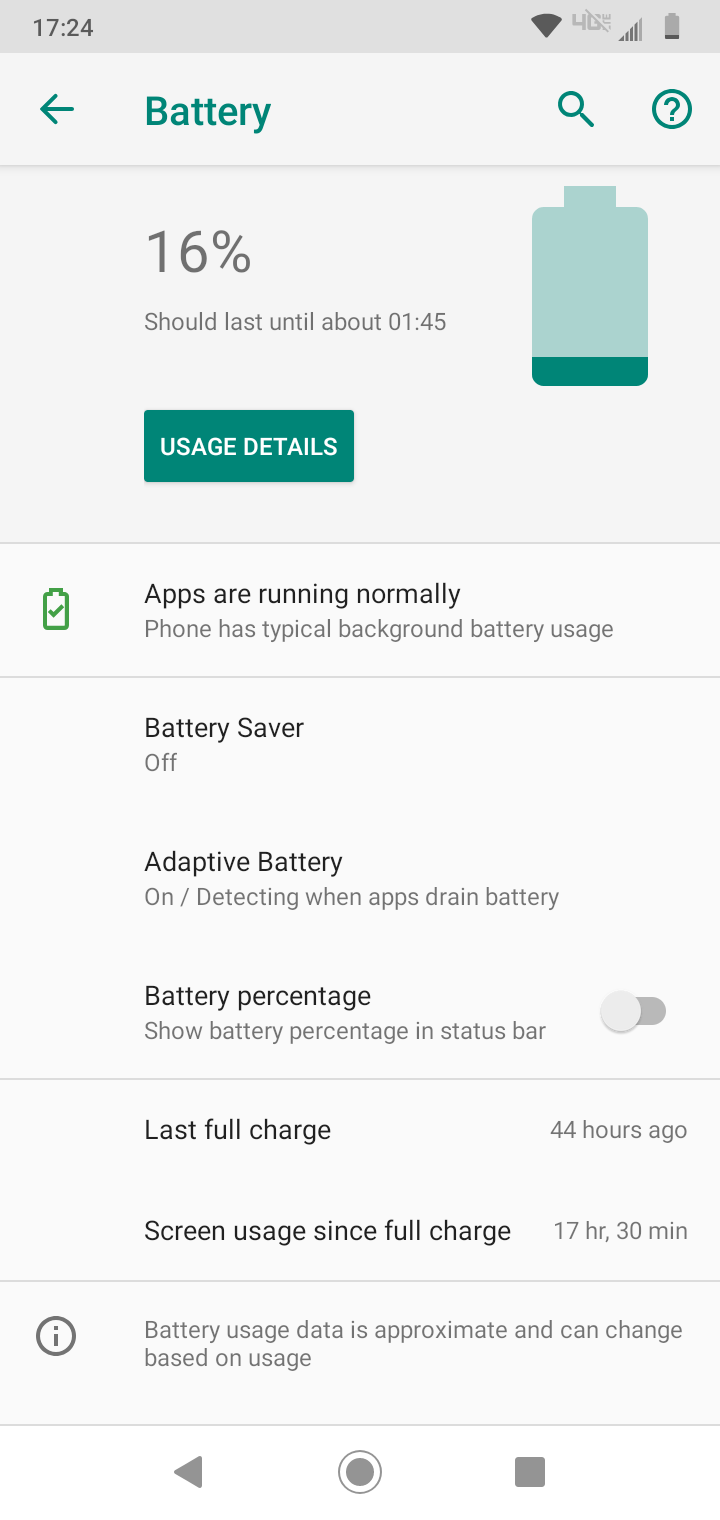The width and height of the screenshot is (720, 1520).
Task: Enable the Battery percentage switch
Action: point(634,1012)
